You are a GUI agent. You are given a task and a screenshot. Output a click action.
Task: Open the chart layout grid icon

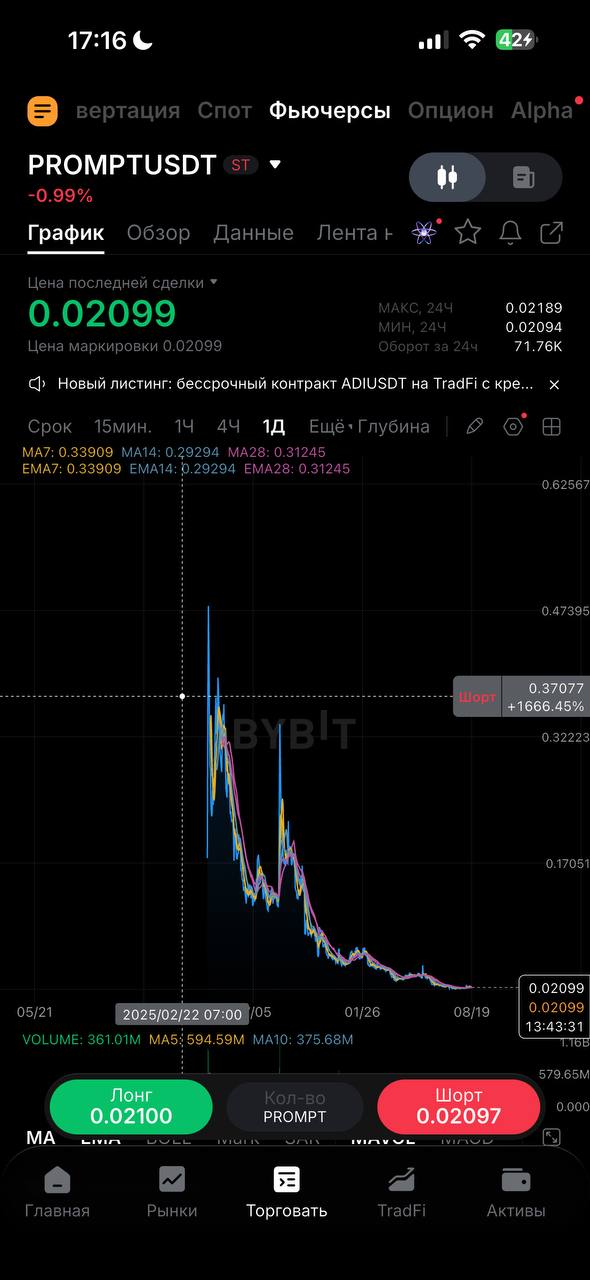coord(551,427)
